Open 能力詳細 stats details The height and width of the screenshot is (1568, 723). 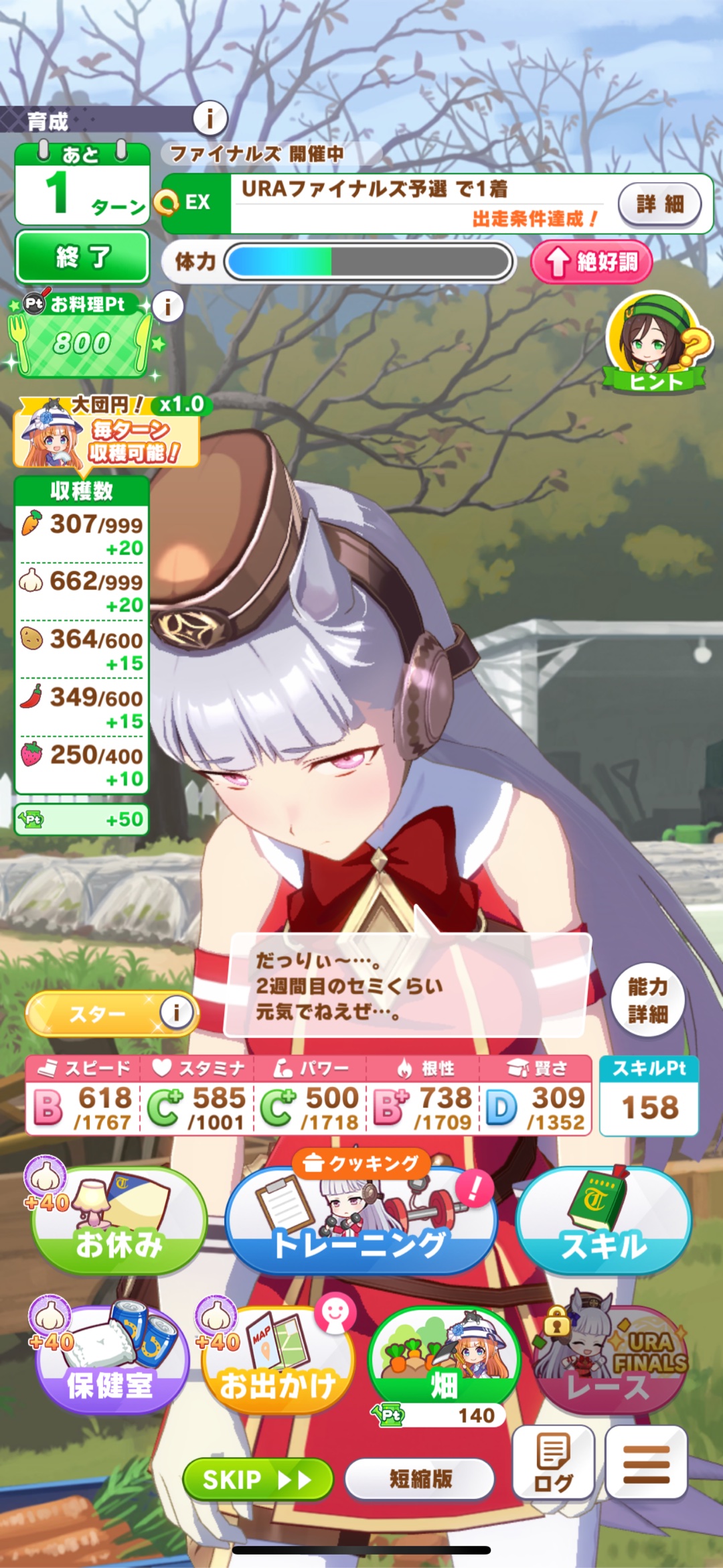(647, 1001)
